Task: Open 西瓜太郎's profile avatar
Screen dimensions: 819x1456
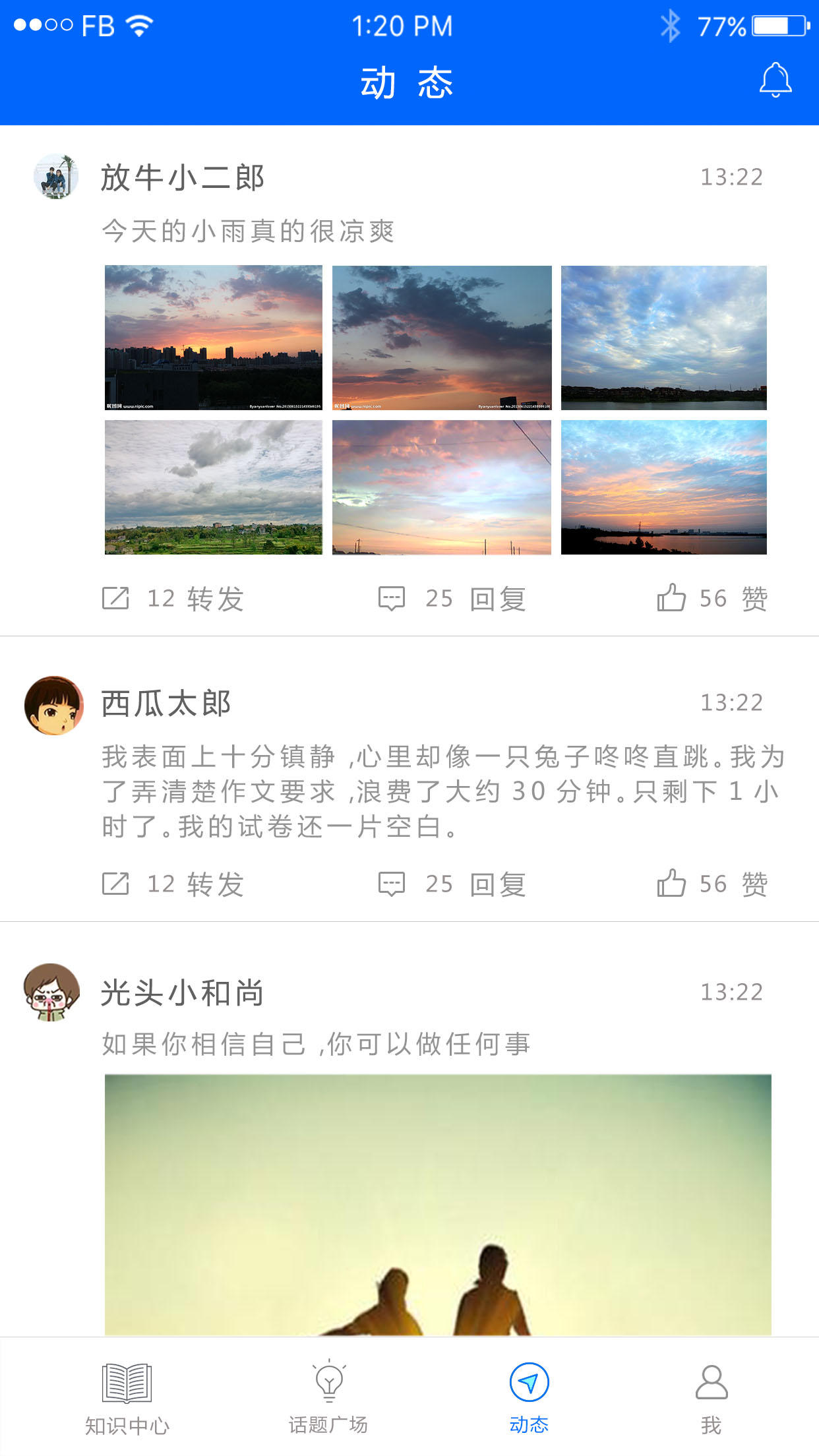Action: (x=54, y=705)
